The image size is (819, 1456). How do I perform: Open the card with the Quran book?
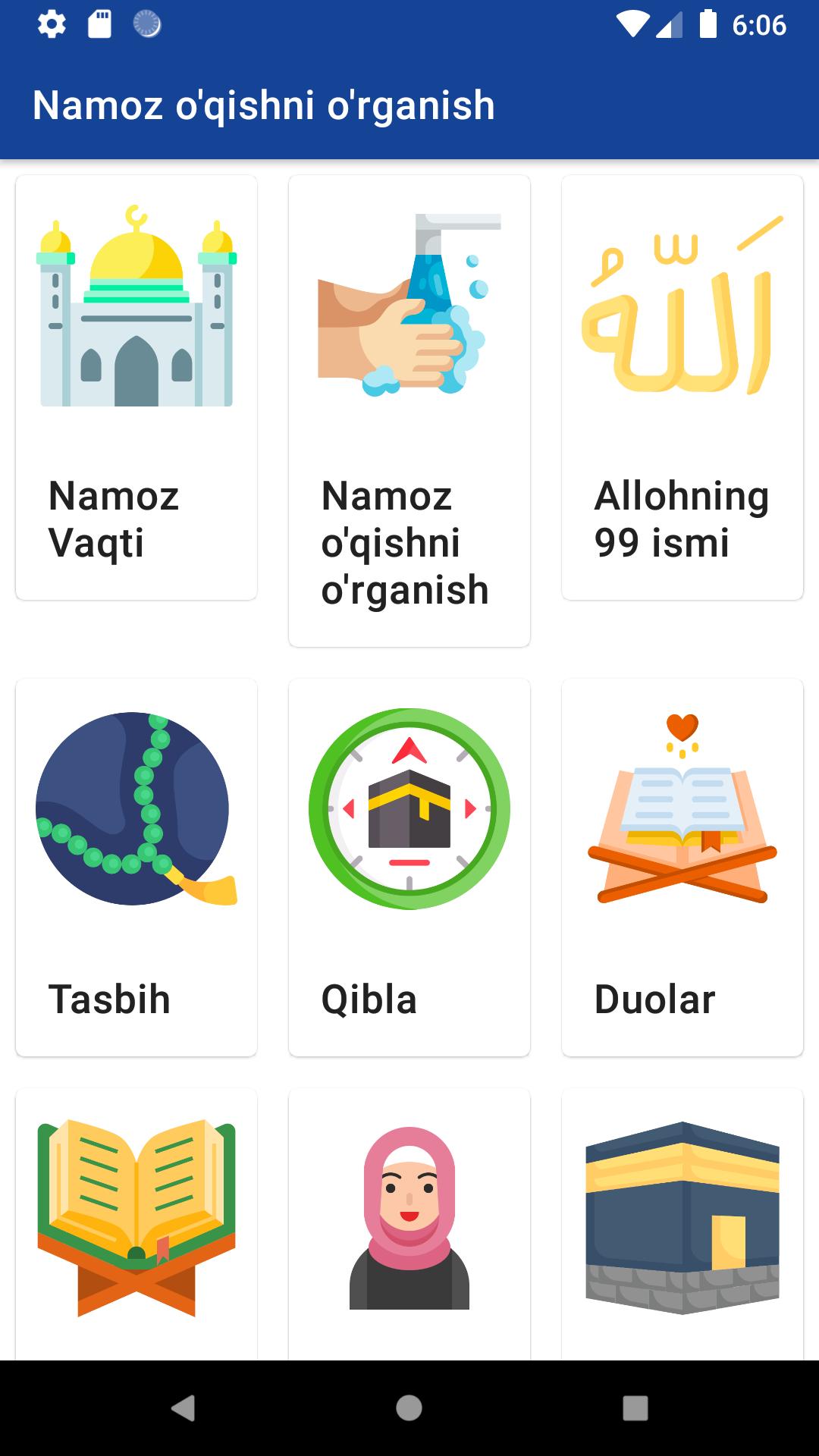[x=136, y=1222]
